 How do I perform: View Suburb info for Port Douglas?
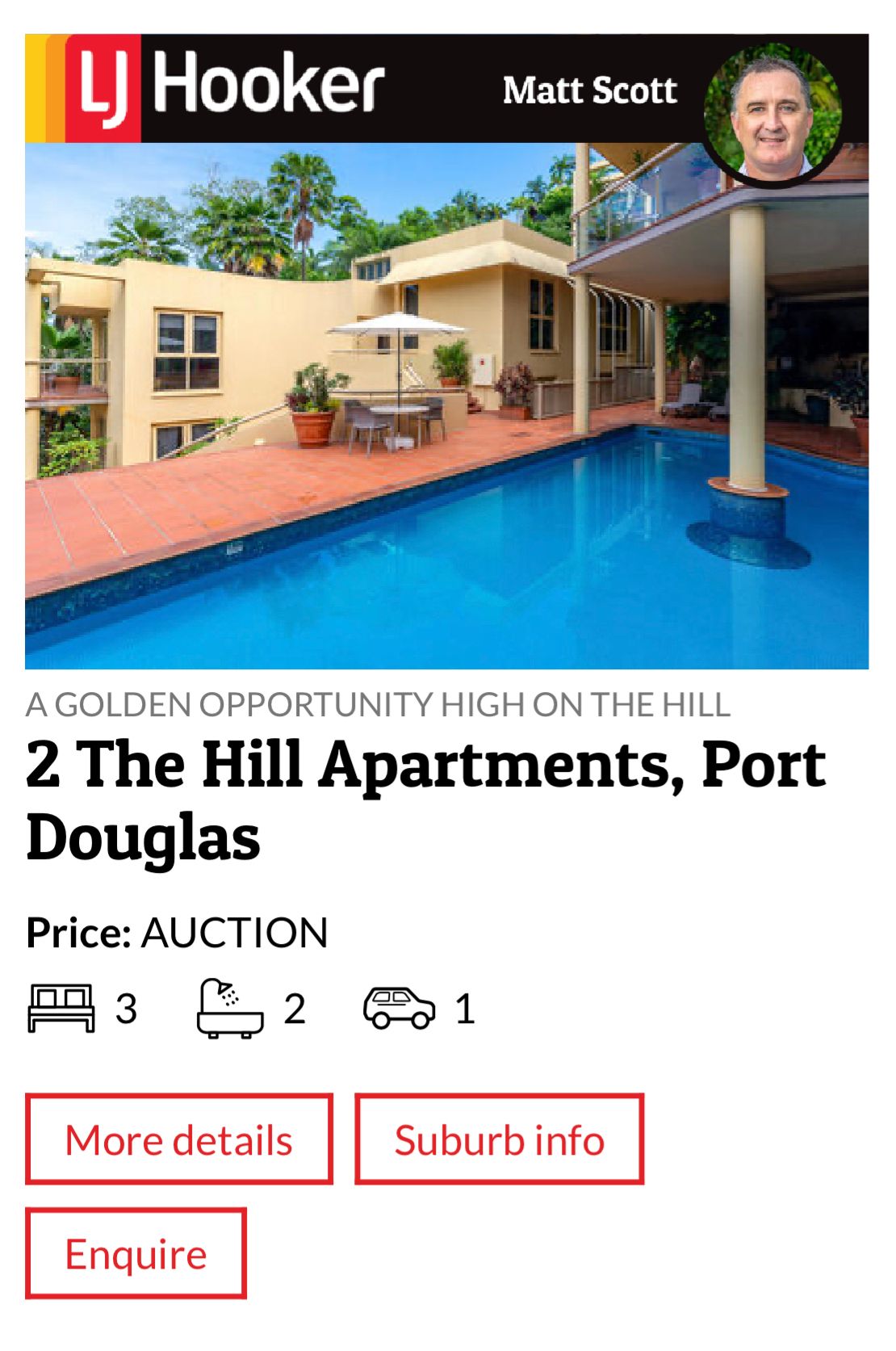coord(499,1139)
